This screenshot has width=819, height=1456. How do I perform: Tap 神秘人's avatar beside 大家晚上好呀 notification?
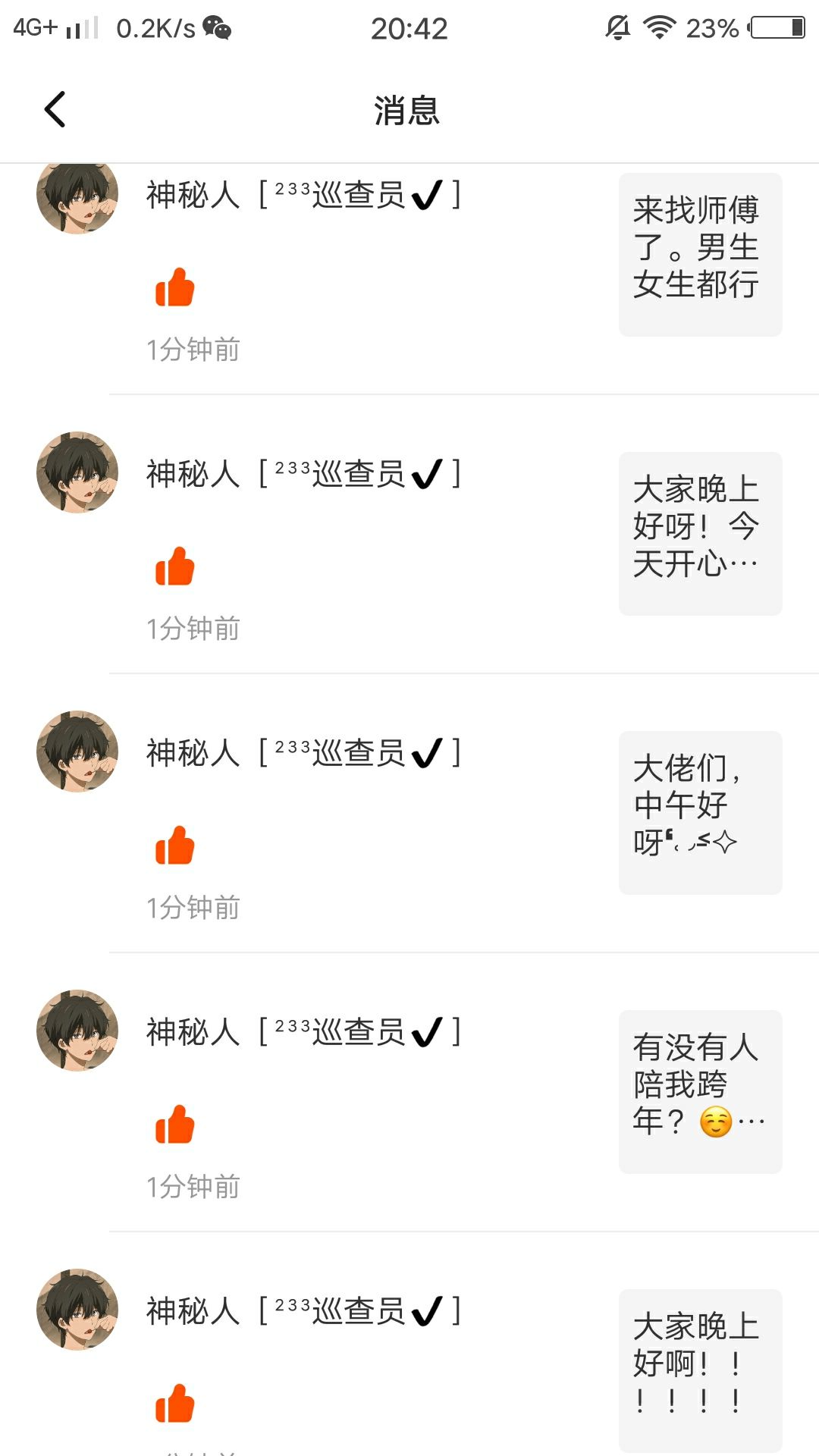(77, 472)
